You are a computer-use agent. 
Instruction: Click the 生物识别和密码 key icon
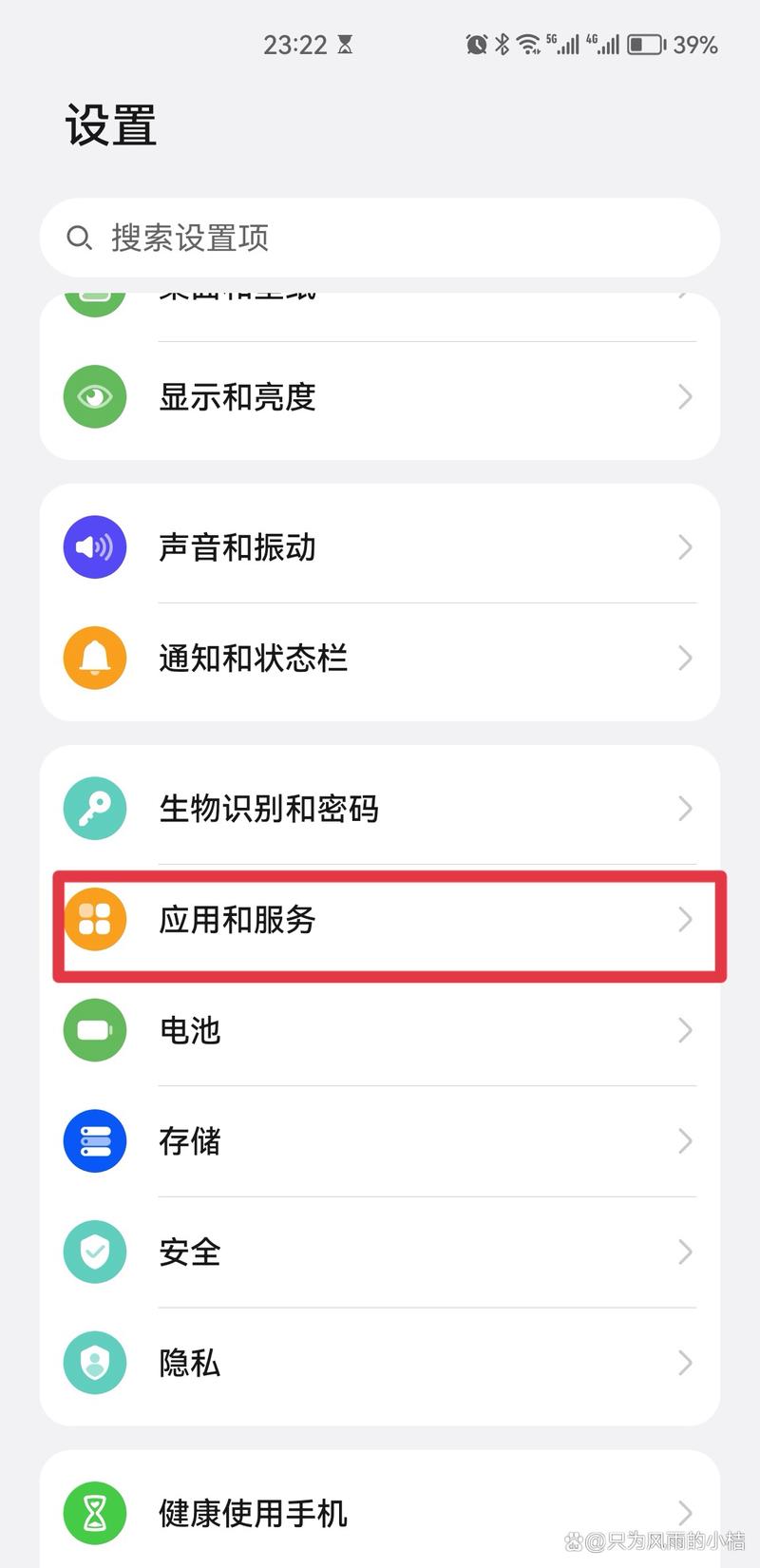tap(94, 808)
